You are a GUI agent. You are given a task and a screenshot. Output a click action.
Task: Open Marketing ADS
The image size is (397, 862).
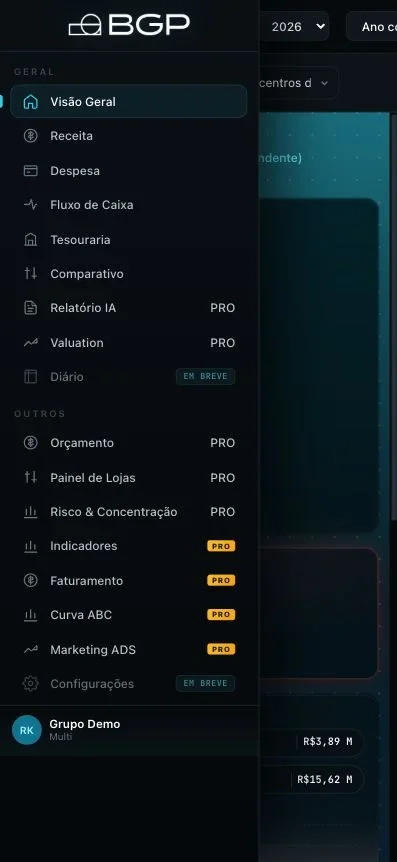[129, 649]
